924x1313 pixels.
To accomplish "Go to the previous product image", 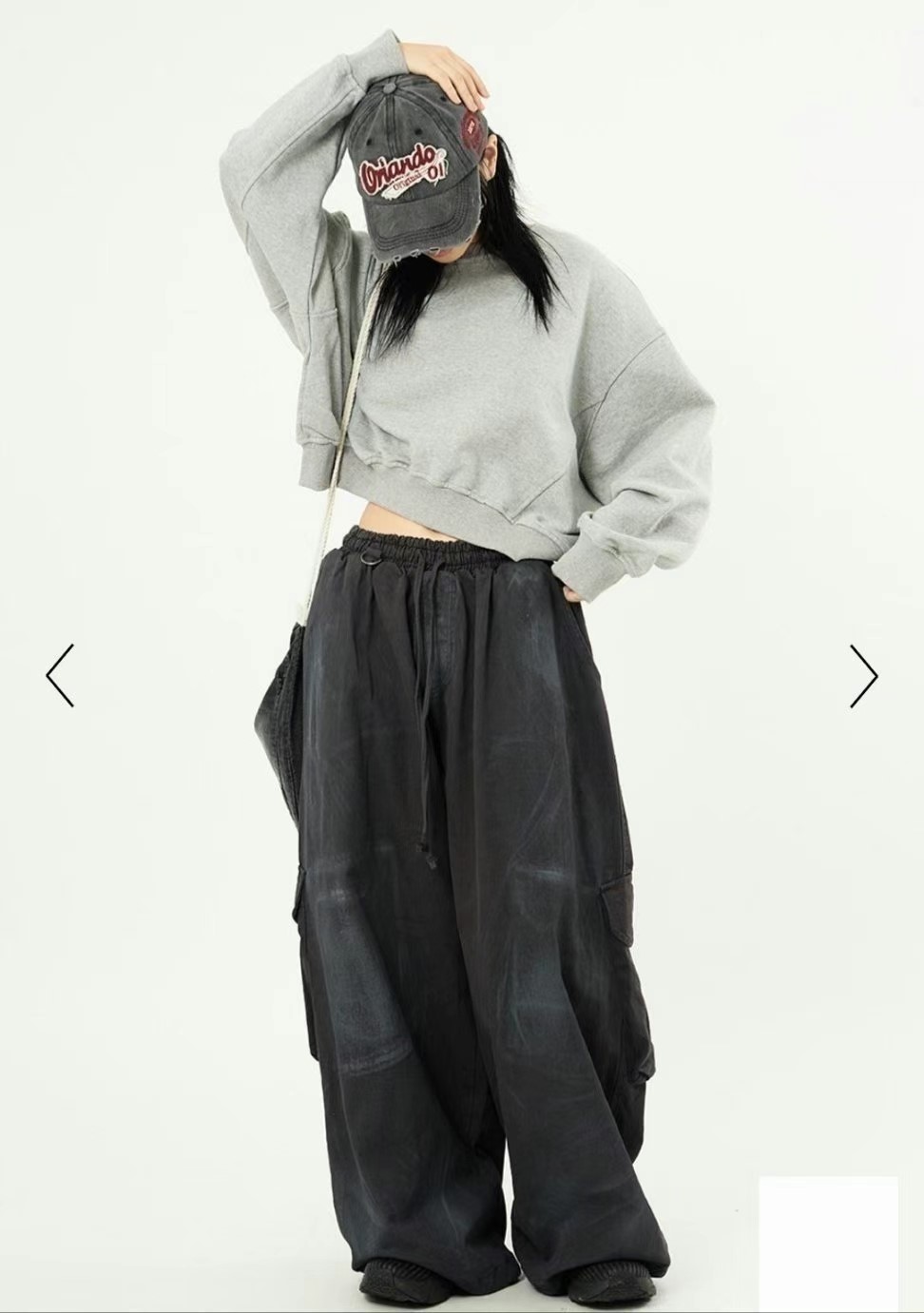I will pos(60,675).
